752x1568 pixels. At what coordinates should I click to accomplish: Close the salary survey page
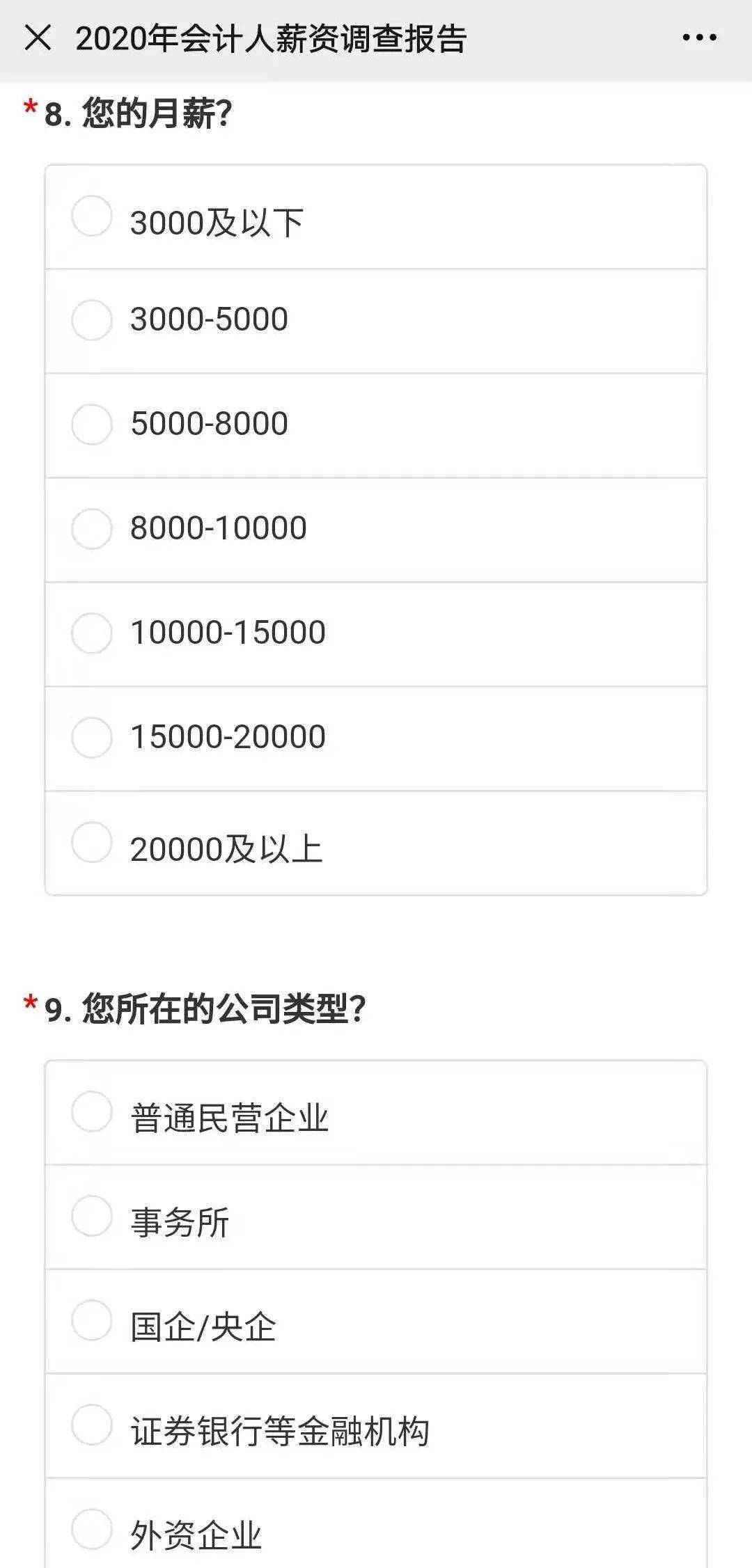(38, 38)
